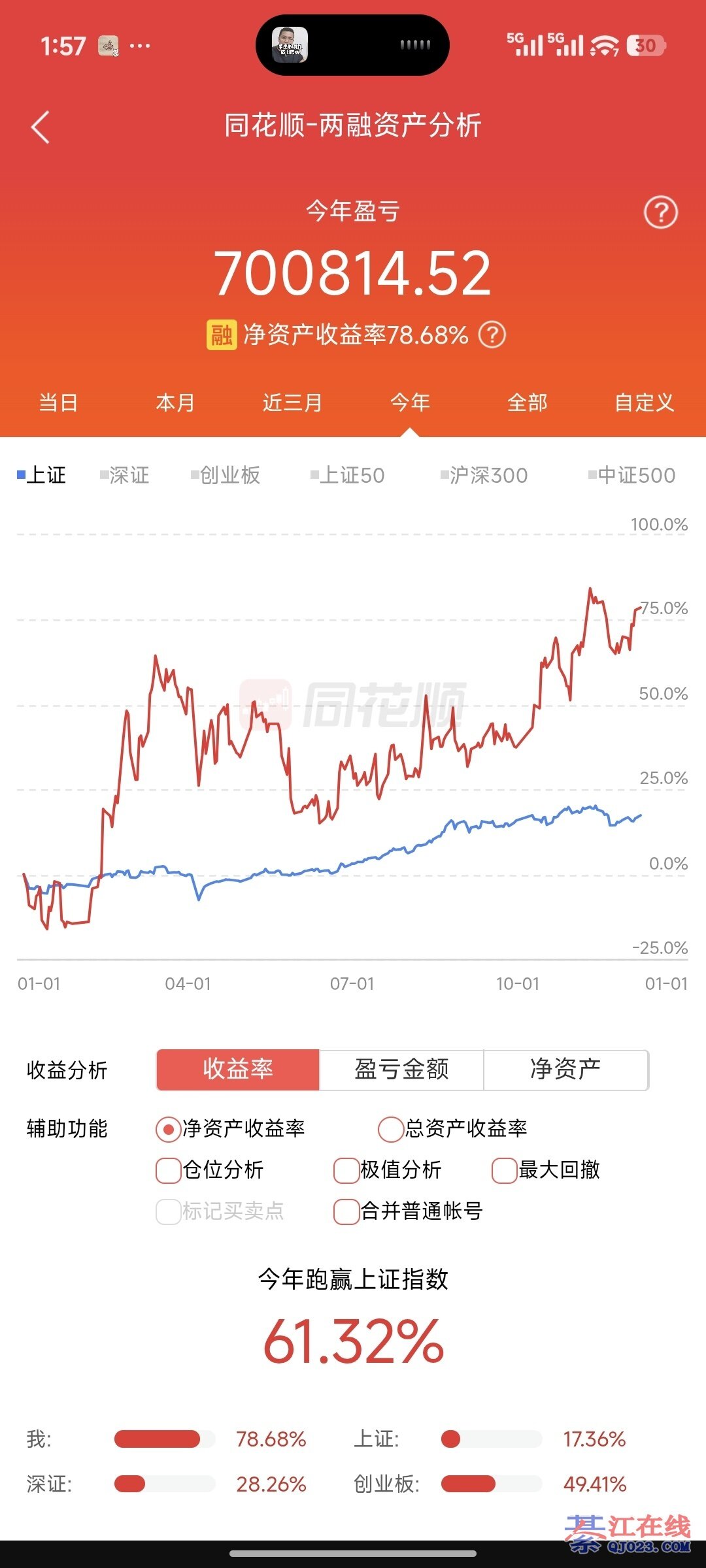Screen dimensions: 706x1568
Task: Select 上证50 as the benchmark
Action: (x=348, y=475)
